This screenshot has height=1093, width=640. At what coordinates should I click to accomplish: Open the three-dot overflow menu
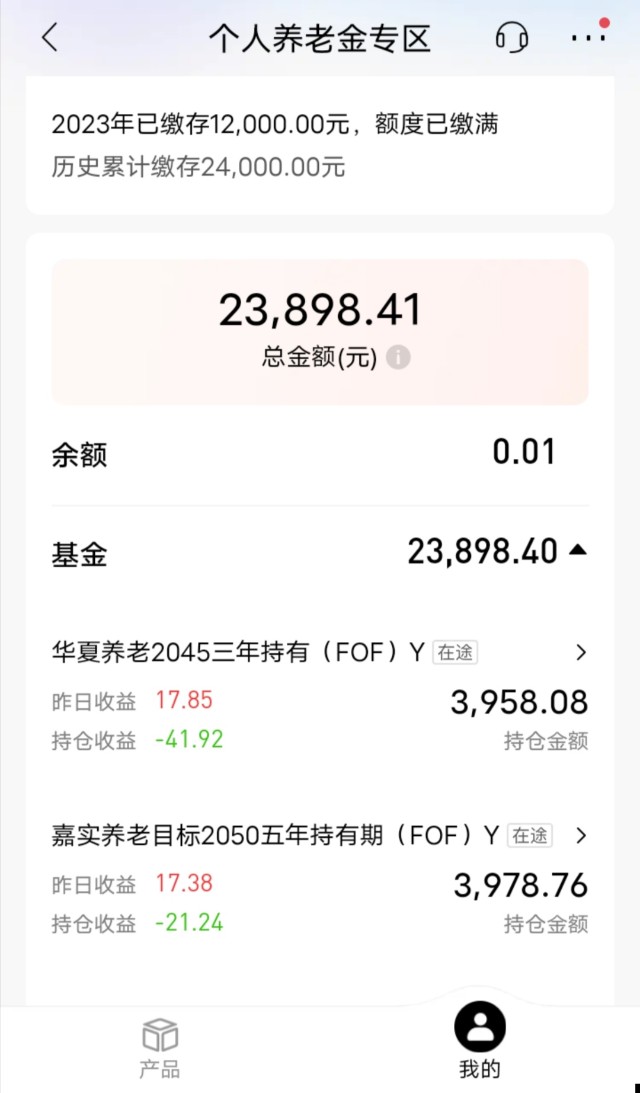pos(588,38)
